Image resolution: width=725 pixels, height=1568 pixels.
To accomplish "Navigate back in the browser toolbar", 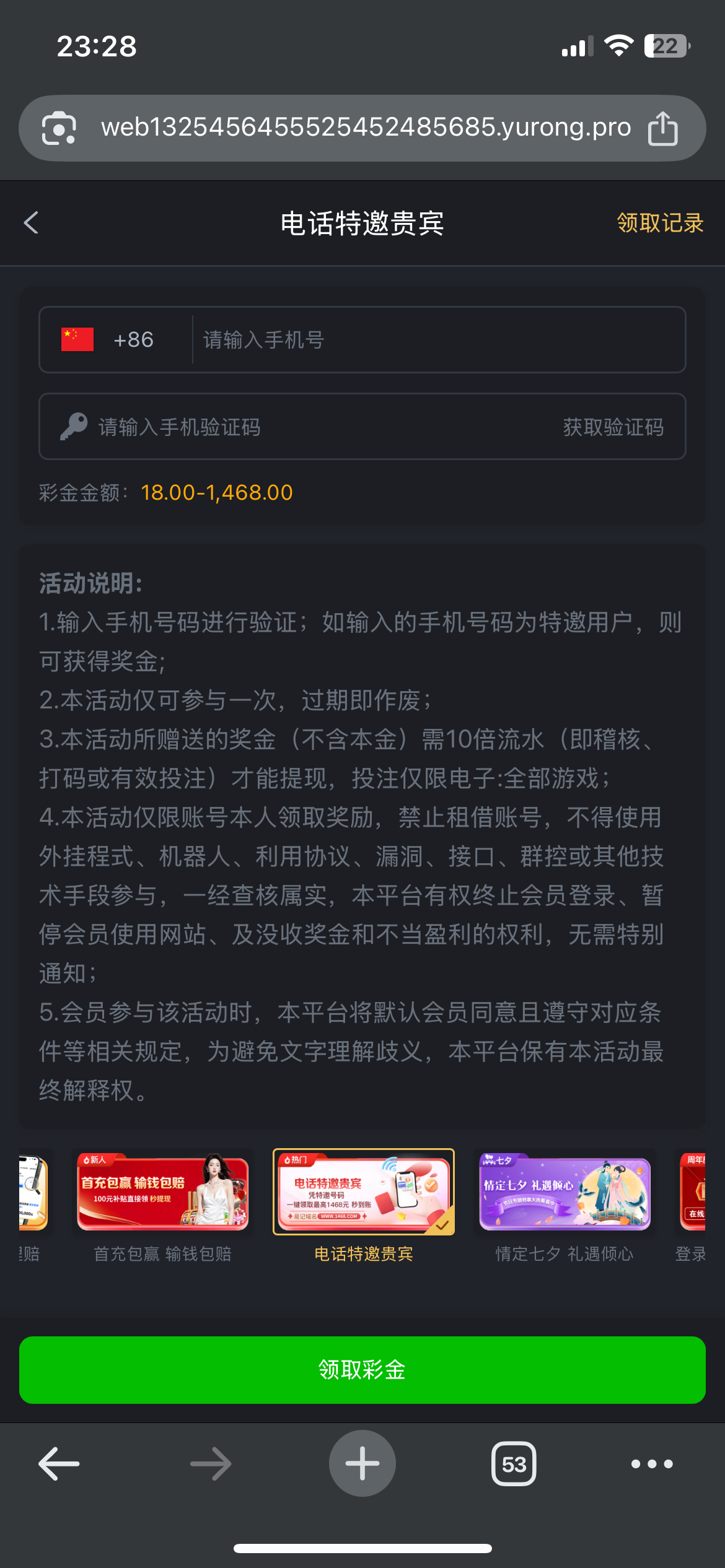I will click(59, 1464).
